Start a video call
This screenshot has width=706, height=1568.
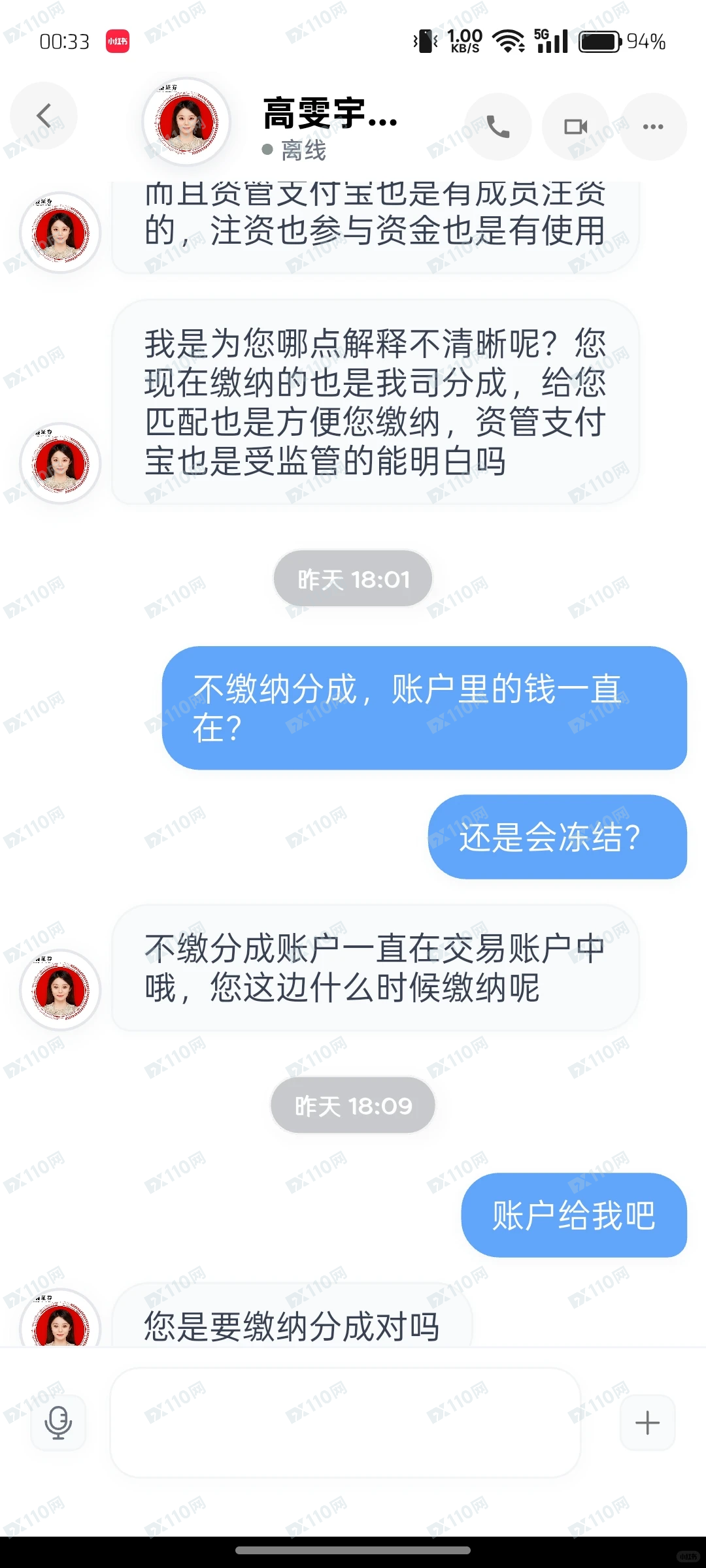577,126
